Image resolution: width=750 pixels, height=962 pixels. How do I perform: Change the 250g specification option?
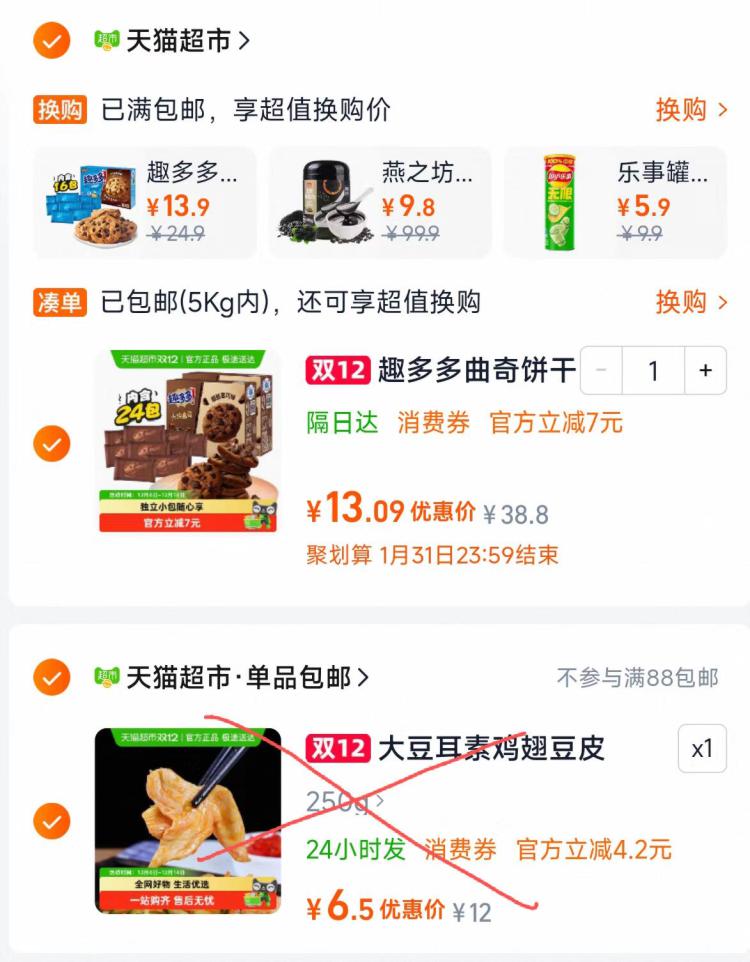coord(345,801)
